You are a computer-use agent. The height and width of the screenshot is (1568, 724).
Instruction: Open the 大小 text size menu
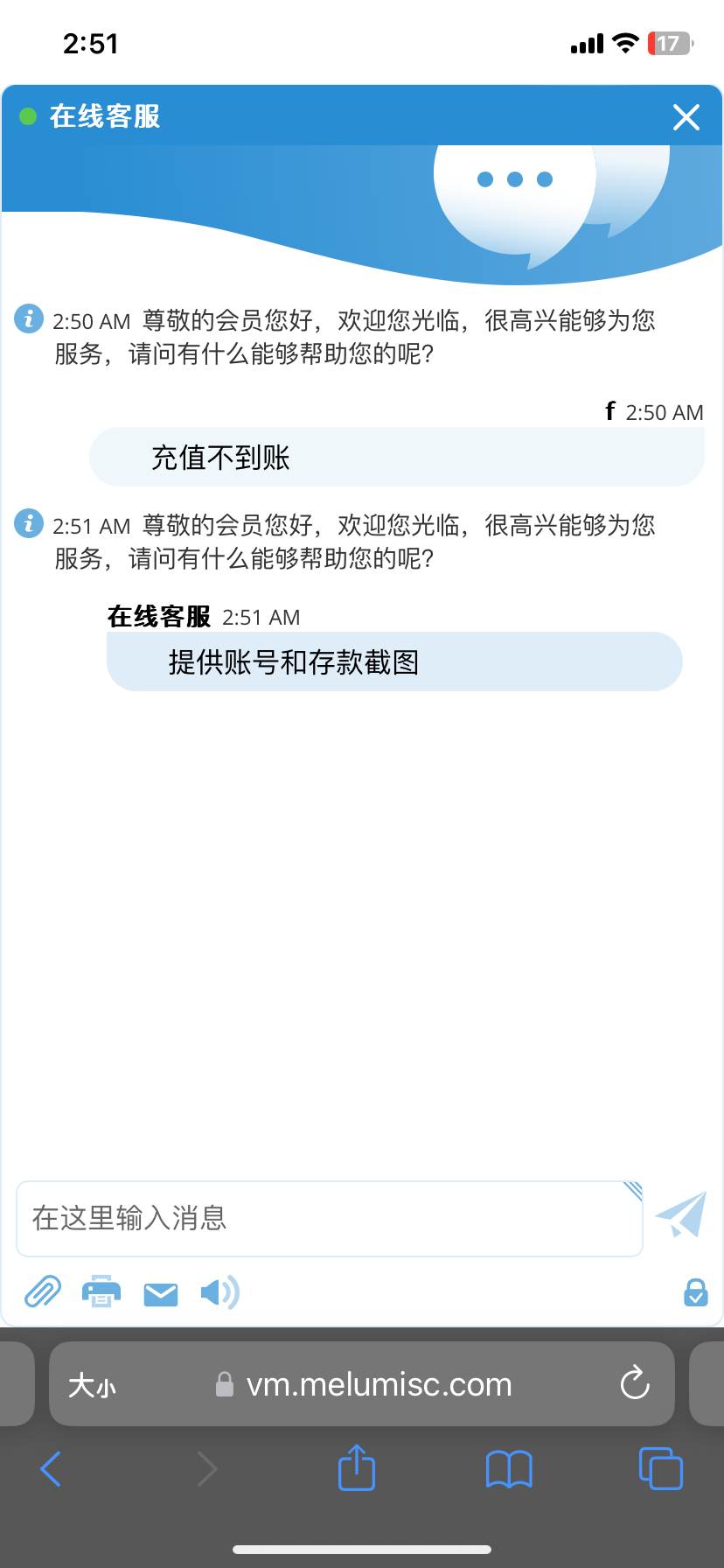[91, 1384]
